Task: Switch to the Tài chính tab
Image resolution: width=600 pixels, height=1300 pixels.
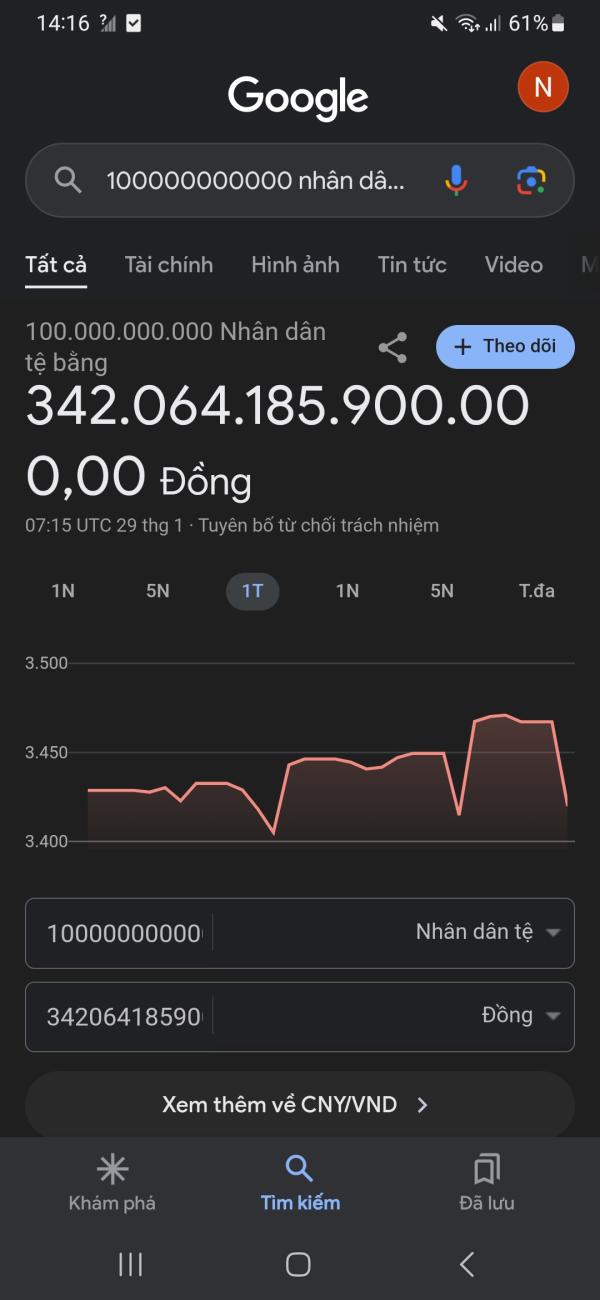Action: click(x=169, y=265)
